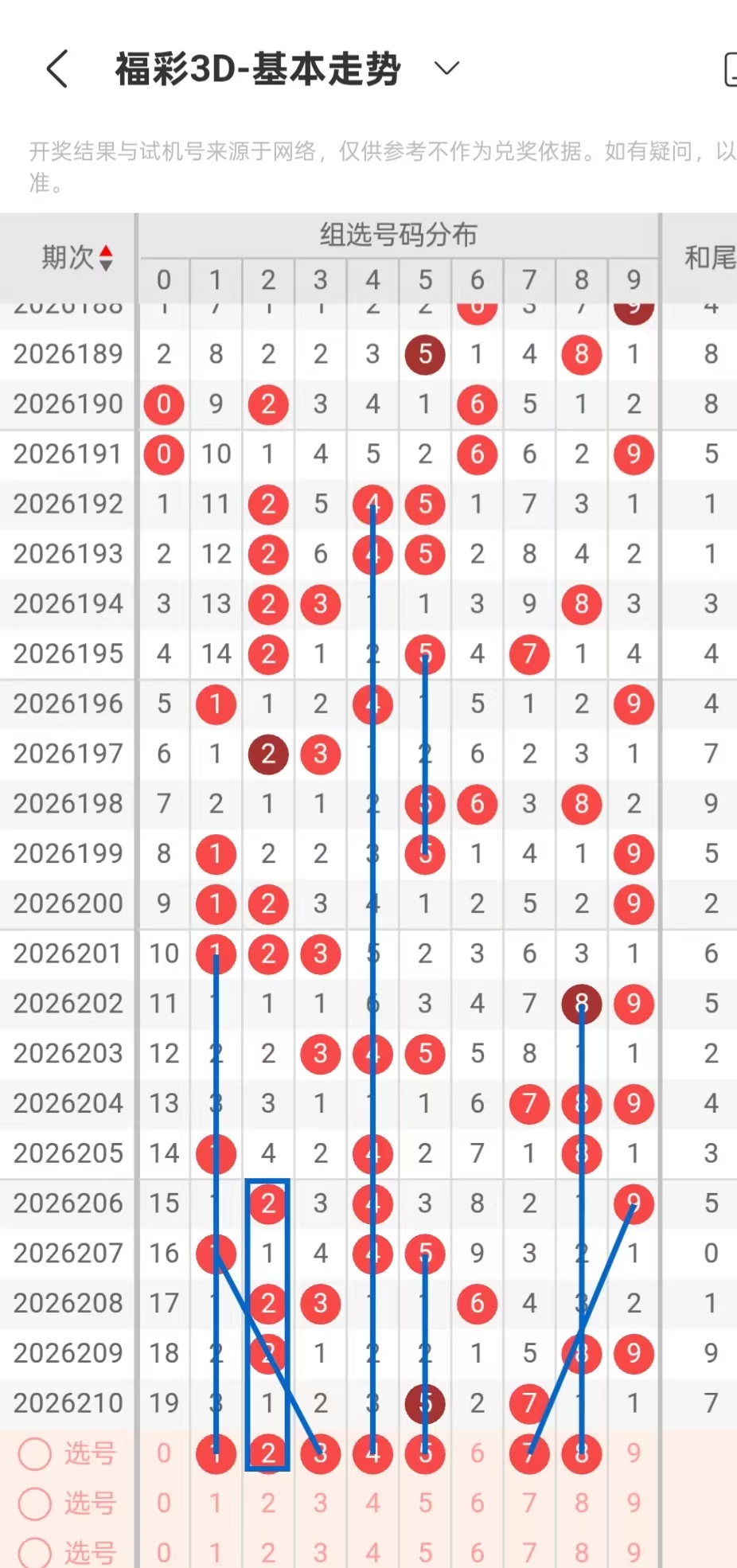Select pale 6 between red-circled 5 and 7
Image resolution: width=737 pixels, height=1568 pixels.
(478, 1453)
